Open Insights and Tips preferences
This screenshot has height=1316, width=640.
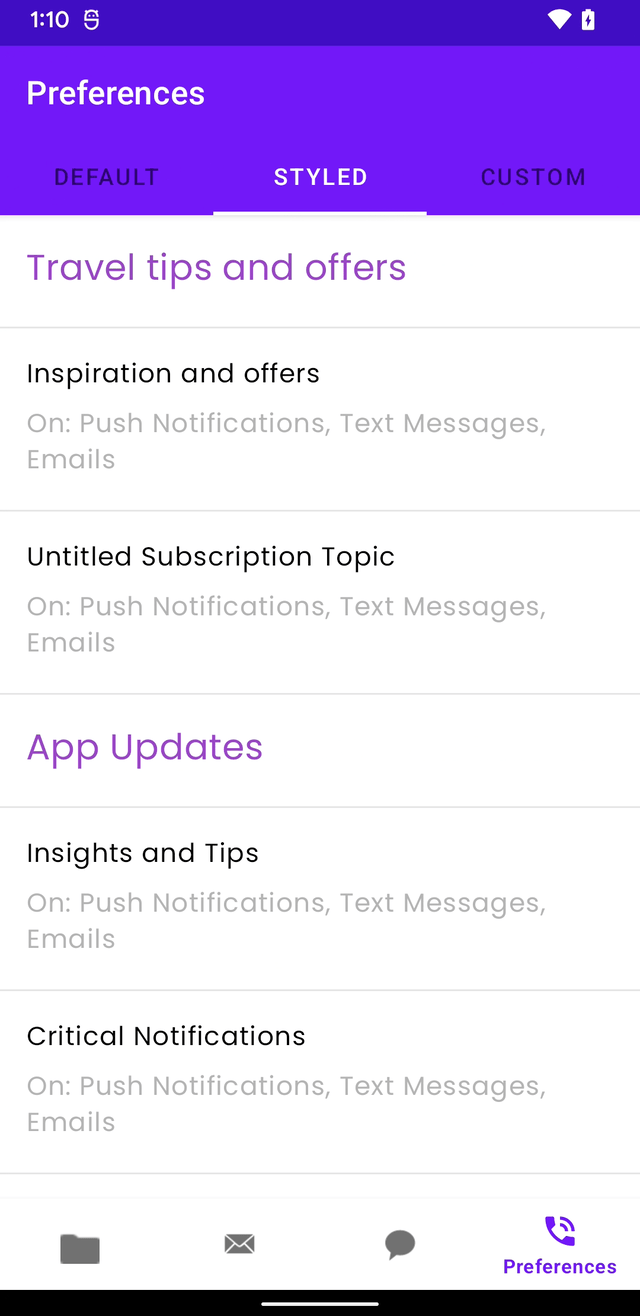320,897
